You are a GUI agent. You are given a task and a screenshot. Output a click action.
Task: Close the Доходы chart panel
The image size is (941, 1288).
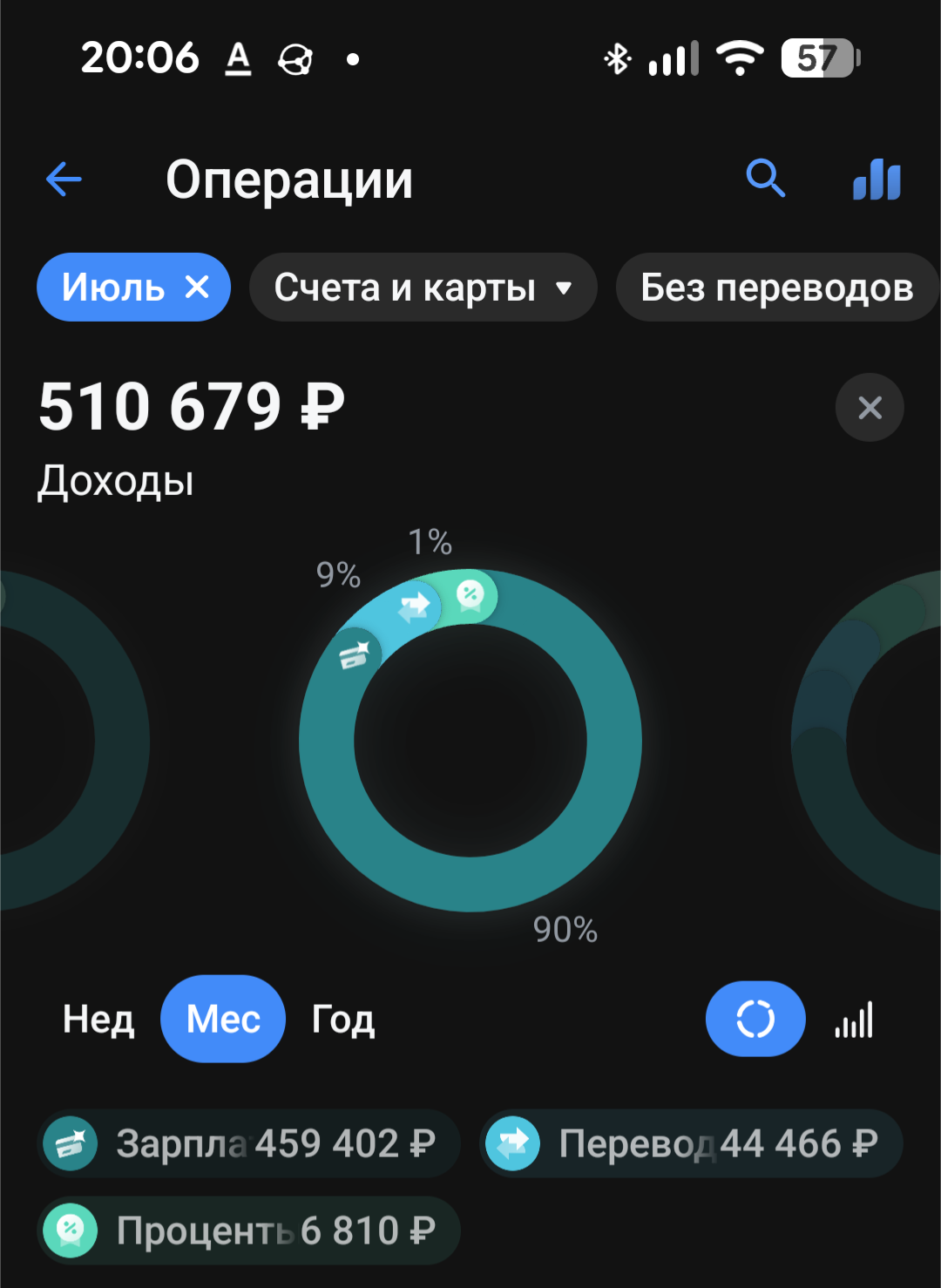click(870, 407)
